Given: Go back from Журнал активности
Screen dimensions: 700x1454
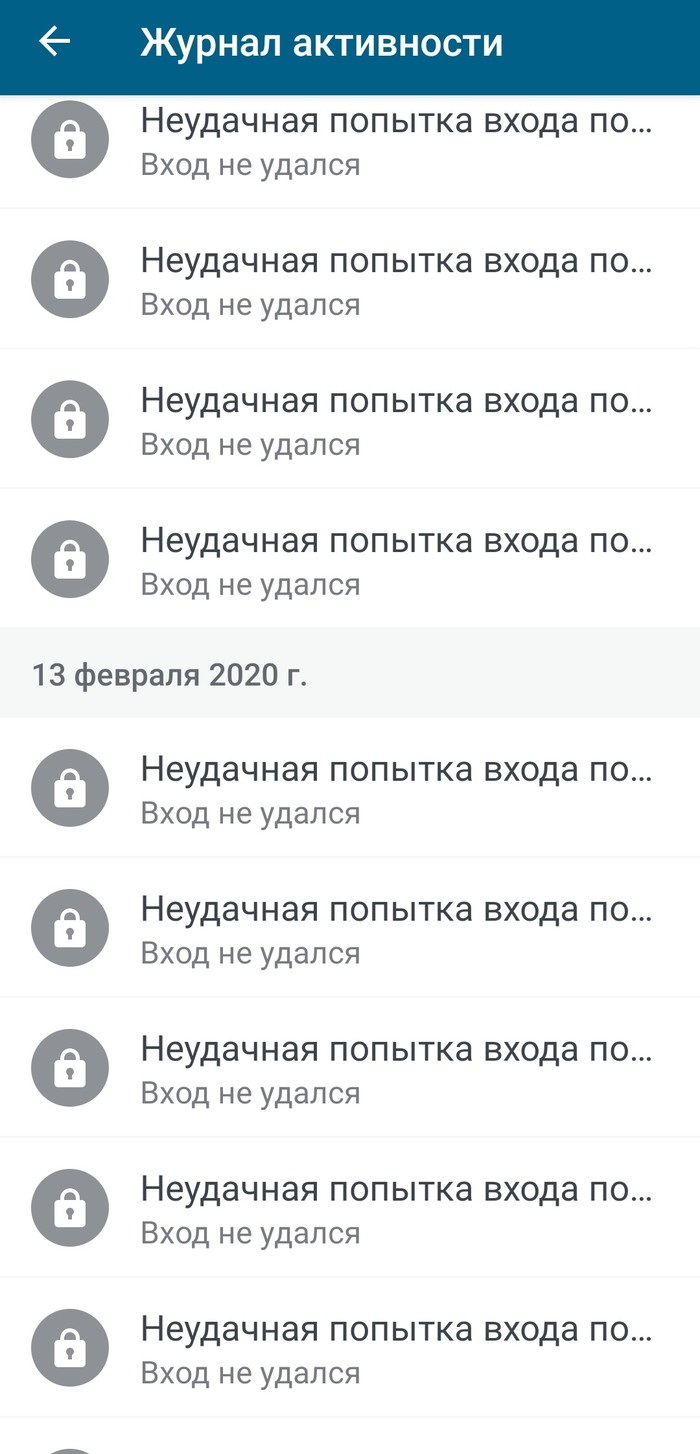Looking at the screenshot, I should pos(54,42).
